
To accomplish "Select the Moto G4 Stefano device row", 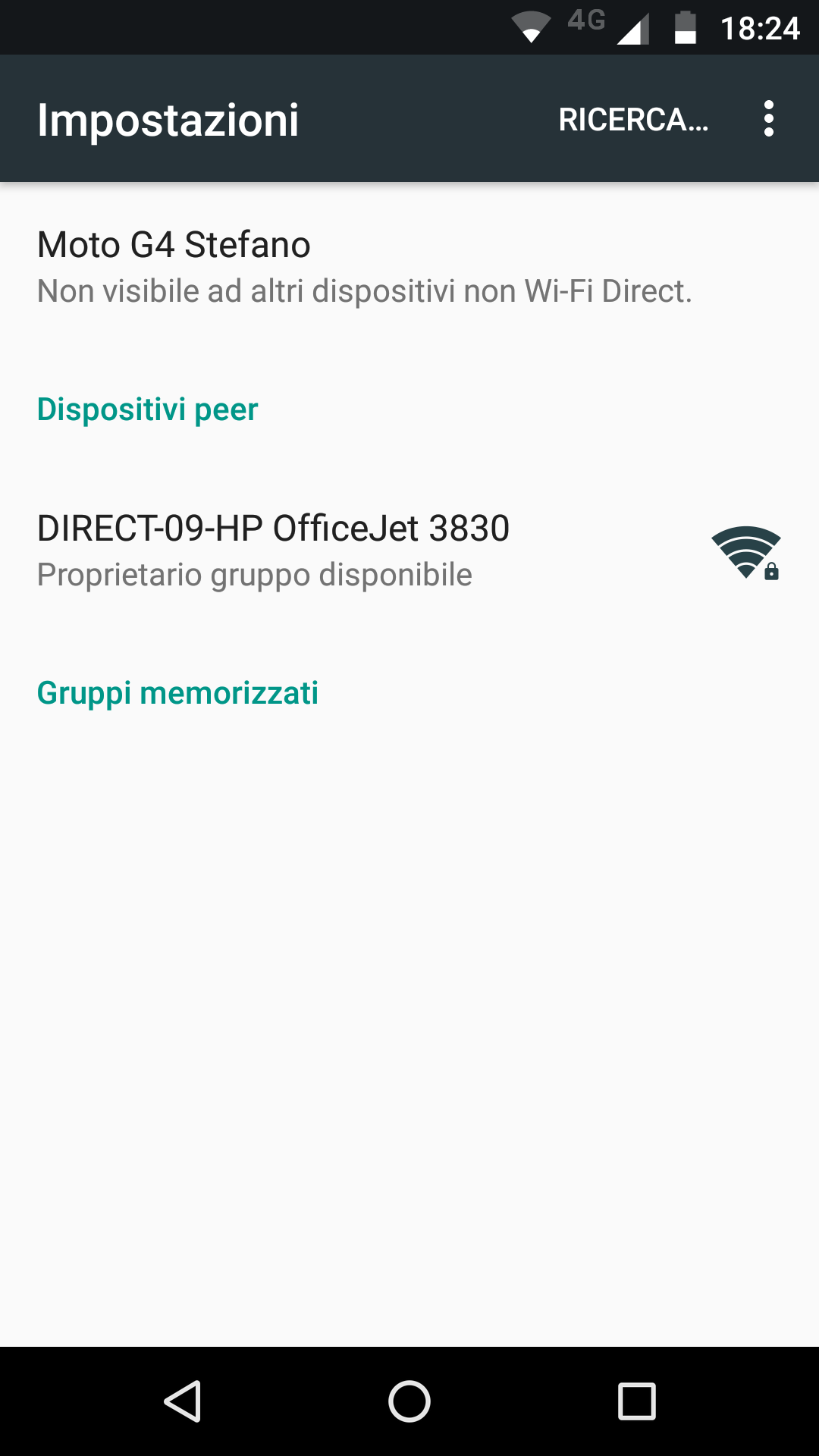I will click(364, 267).
